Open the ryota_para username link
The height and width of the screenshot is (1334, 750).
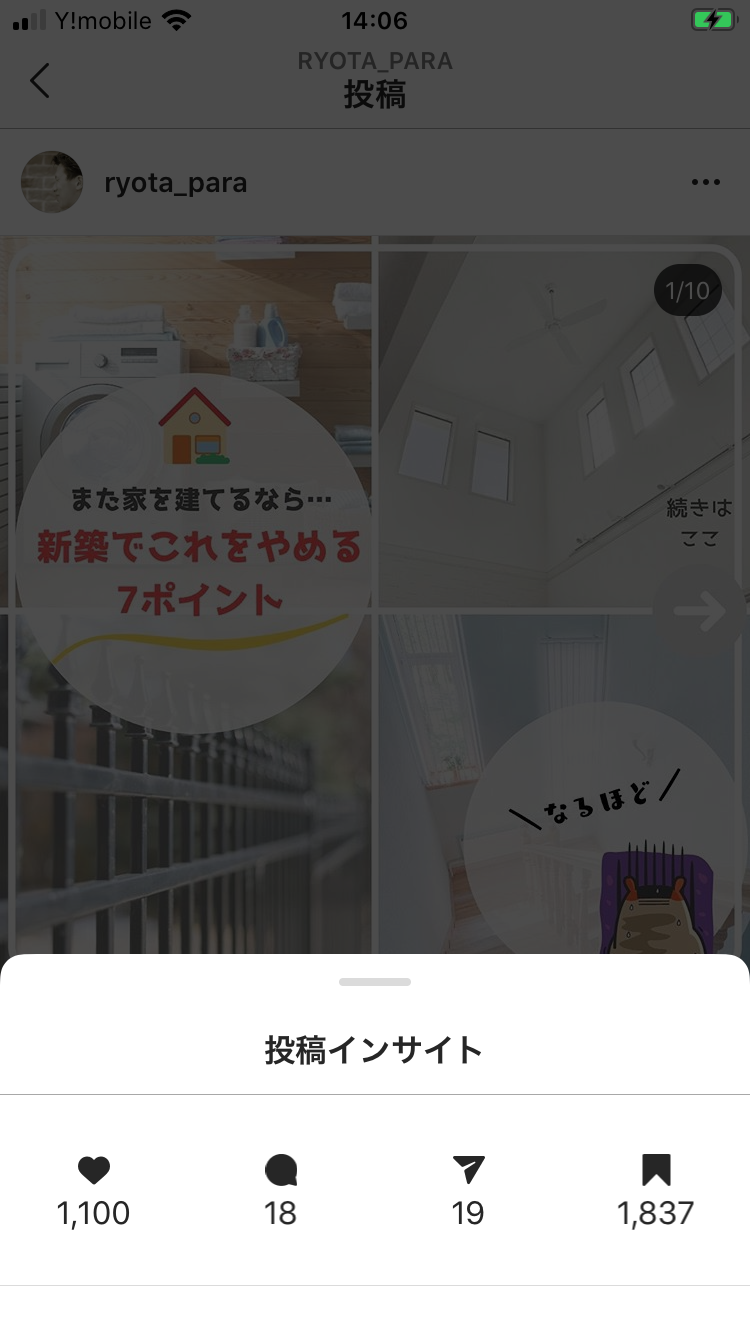click(175, 183)
